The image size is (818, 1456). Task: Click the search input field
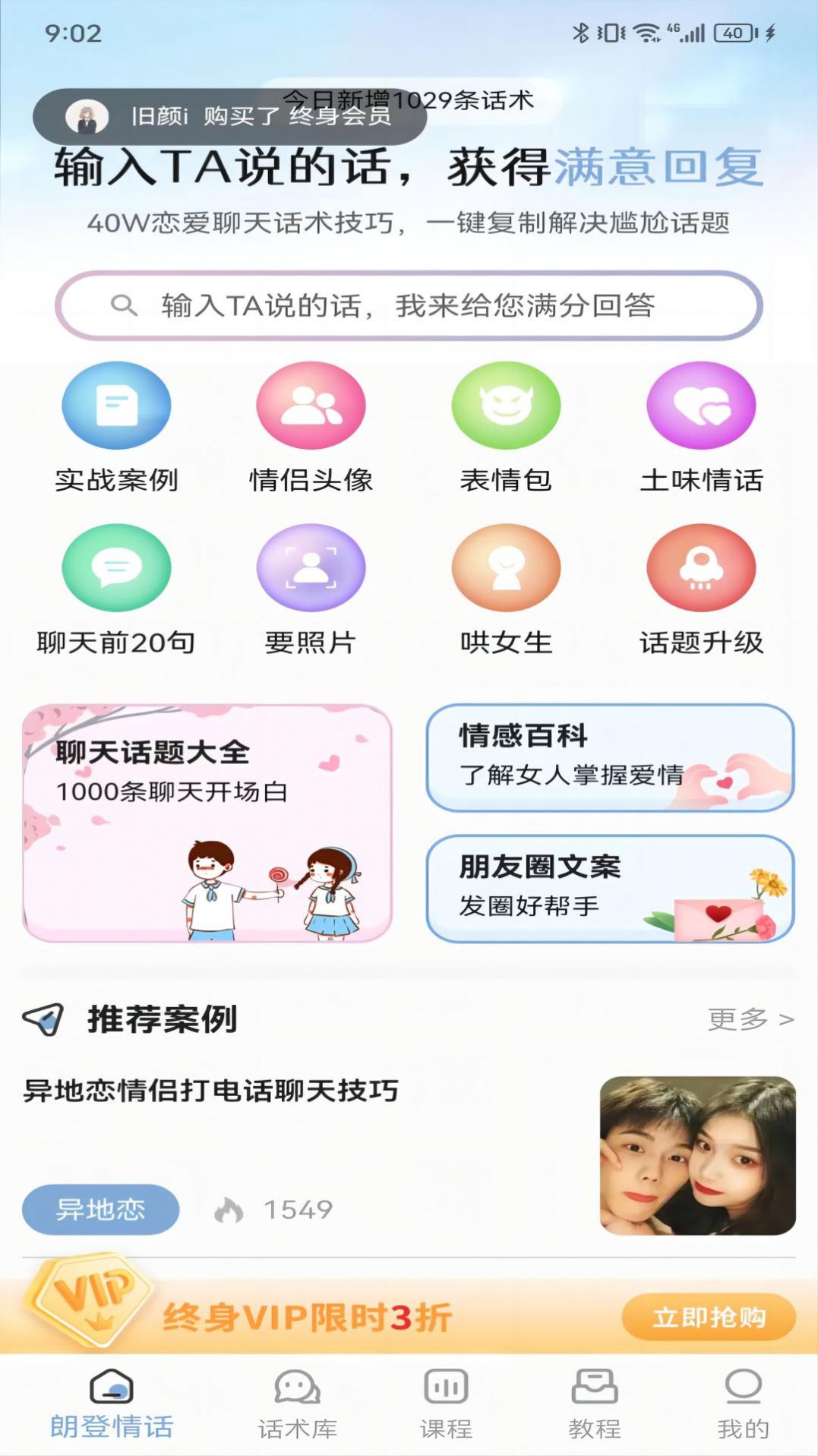click(x=409, y=304)
